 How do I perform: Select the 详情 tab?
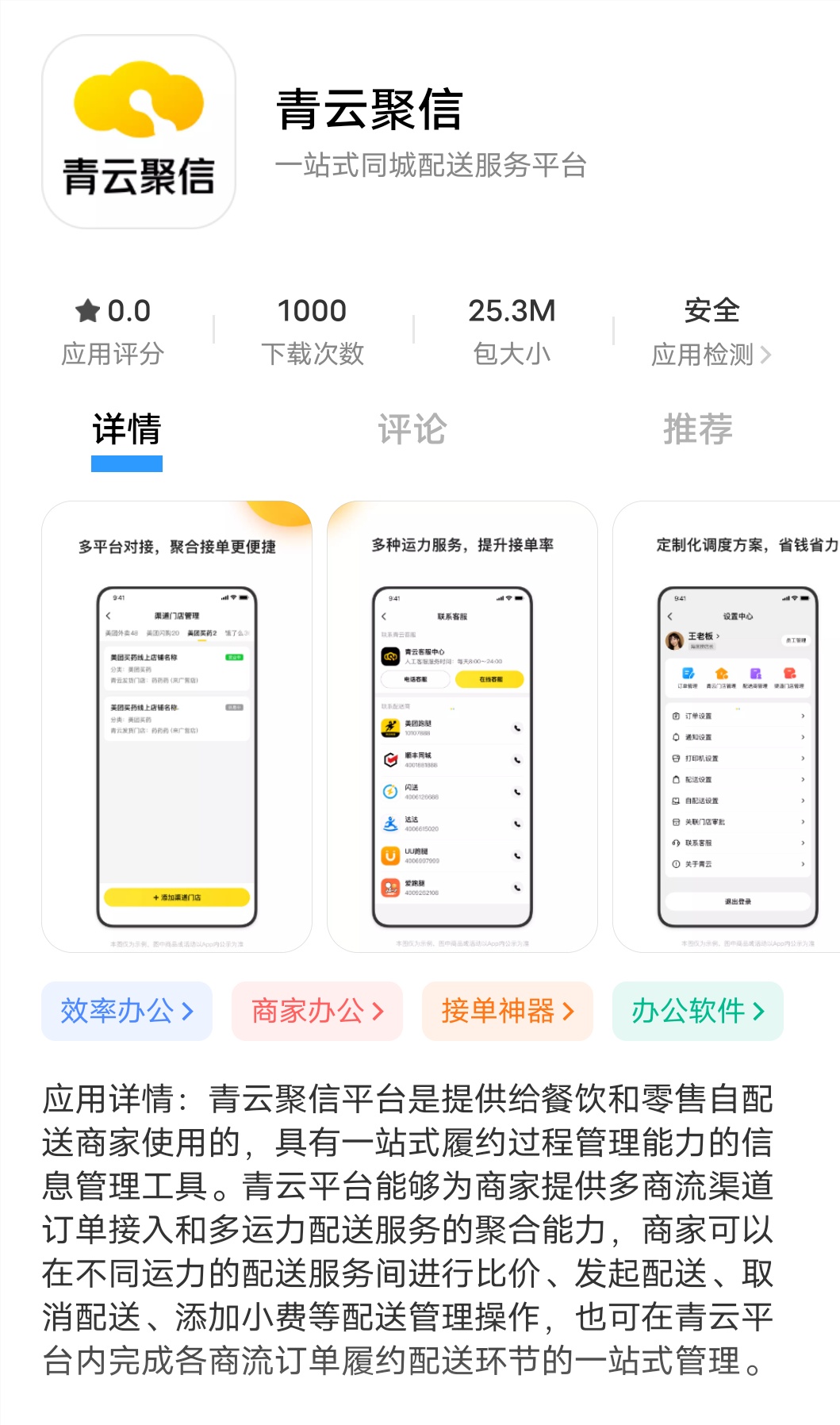(x=127, y=429)
